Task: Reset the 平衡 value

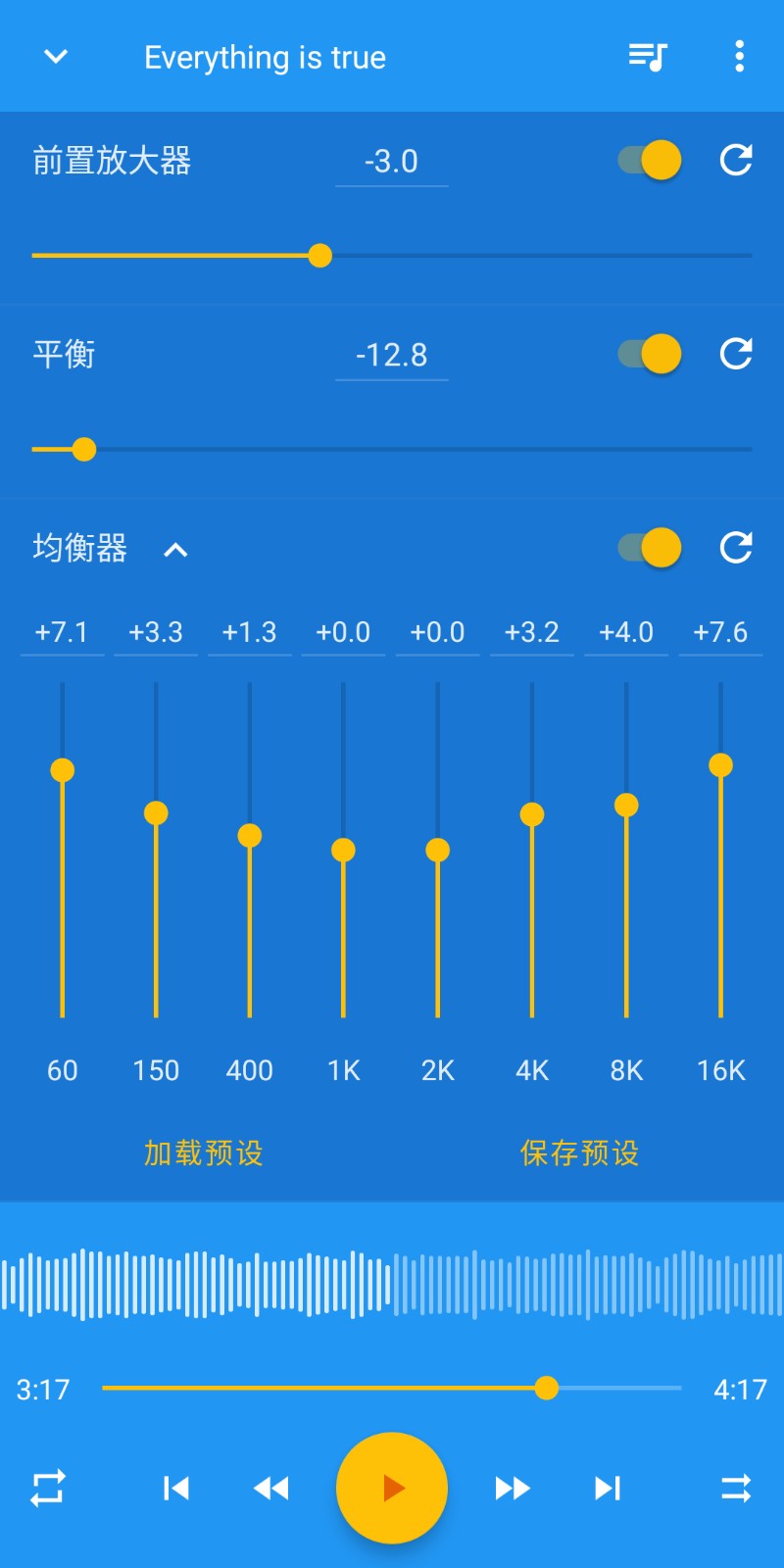Action: pos(736,355)
